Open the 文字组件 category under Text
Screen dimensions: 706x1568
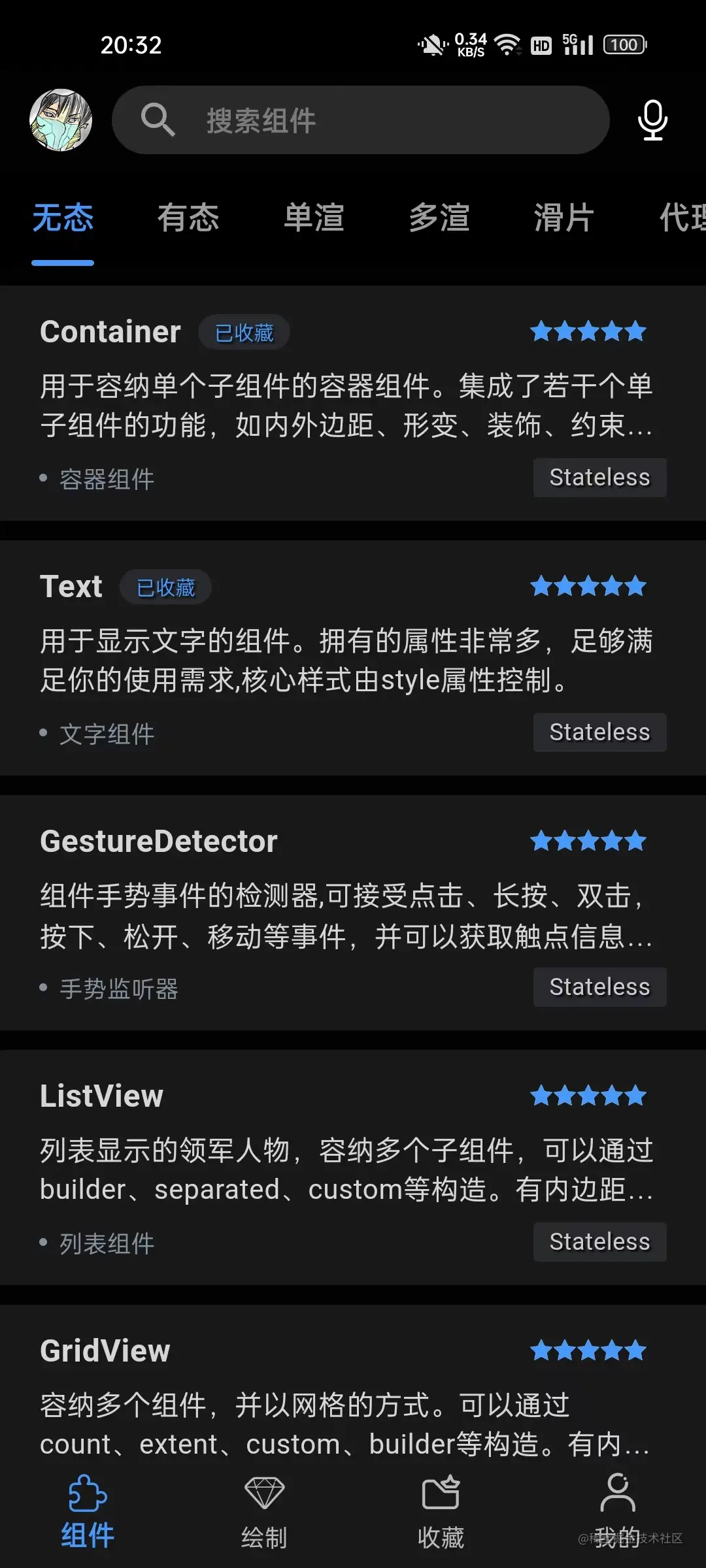point(107,733)
